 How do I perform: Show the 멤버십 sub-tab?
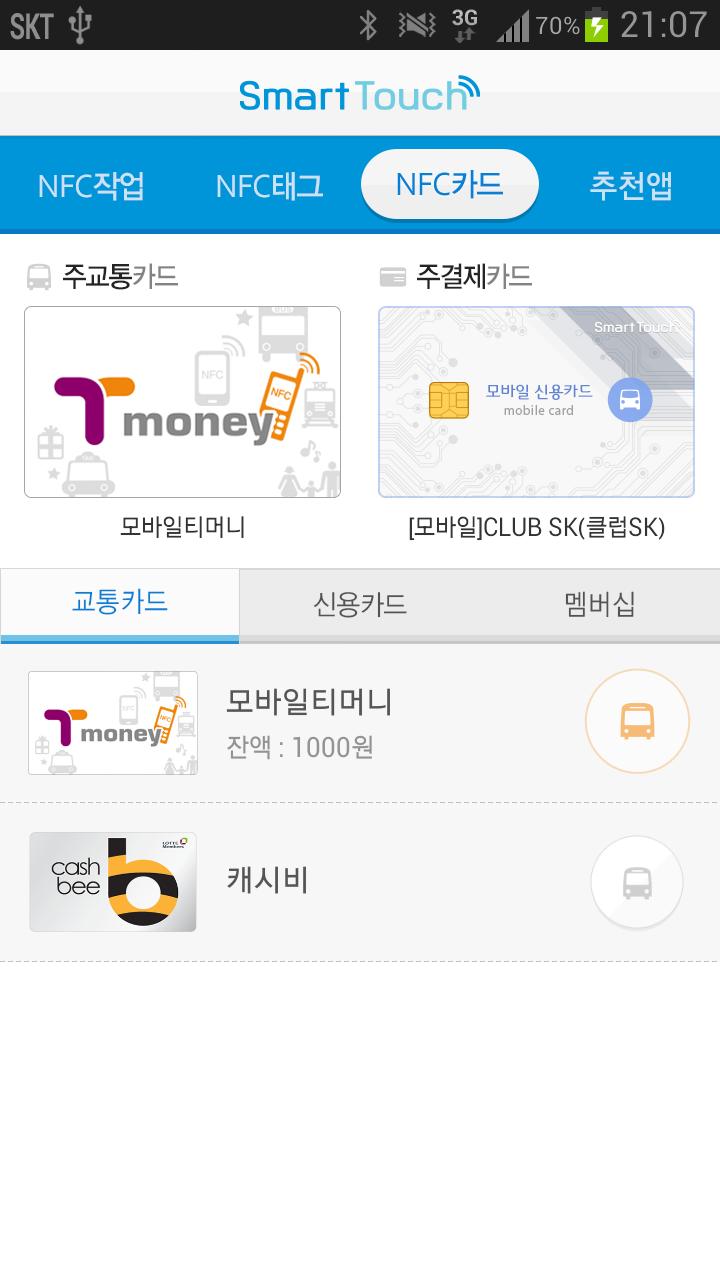(599, 604)
